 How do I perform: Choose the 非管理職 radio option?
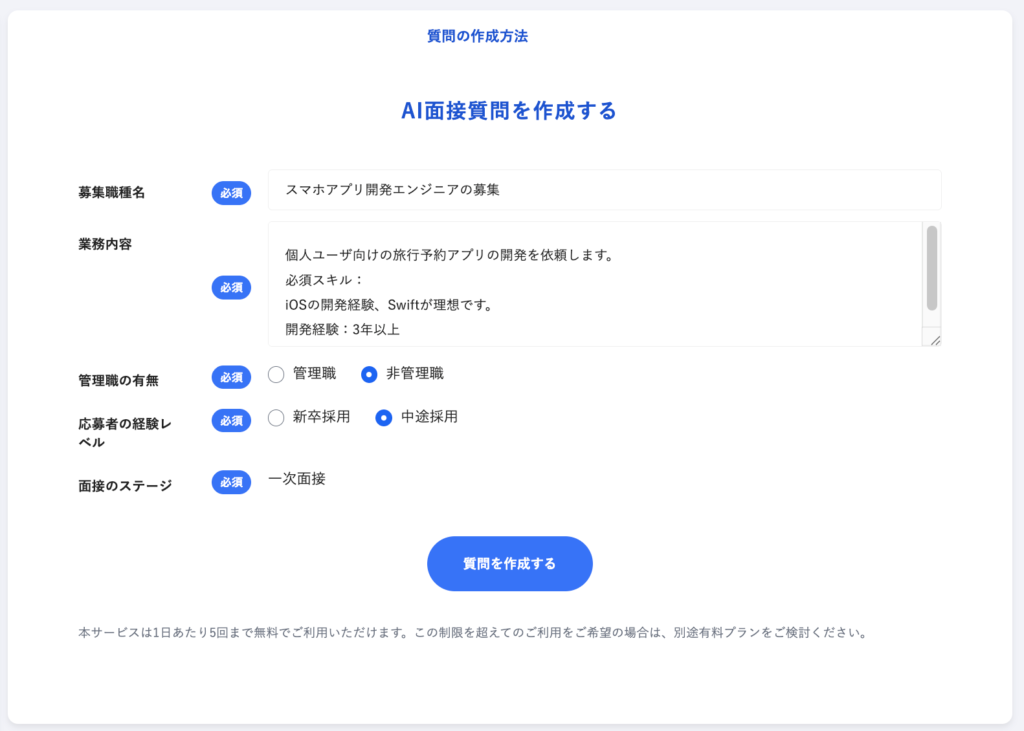[369, 375]
